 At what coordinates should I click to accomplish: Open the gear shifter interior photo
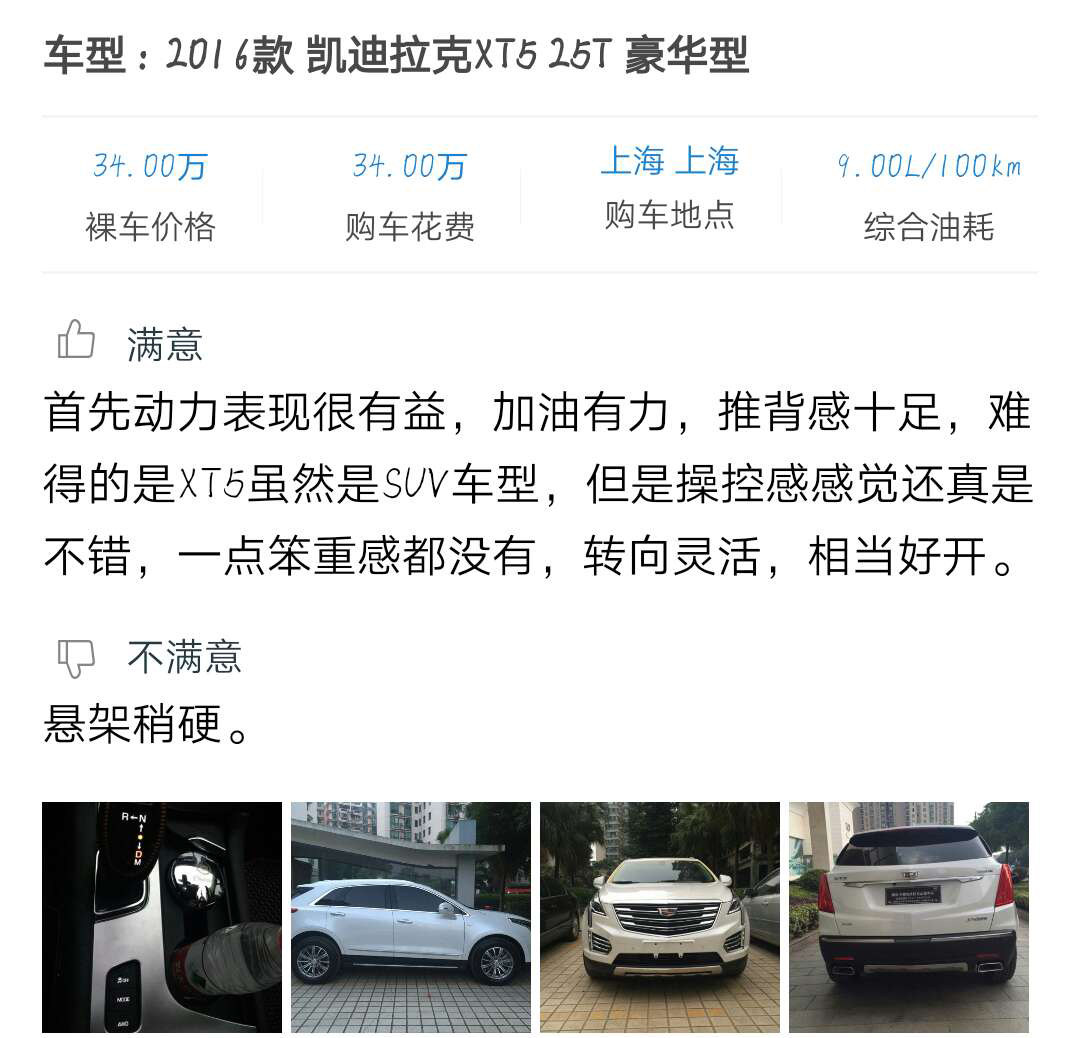162,916
